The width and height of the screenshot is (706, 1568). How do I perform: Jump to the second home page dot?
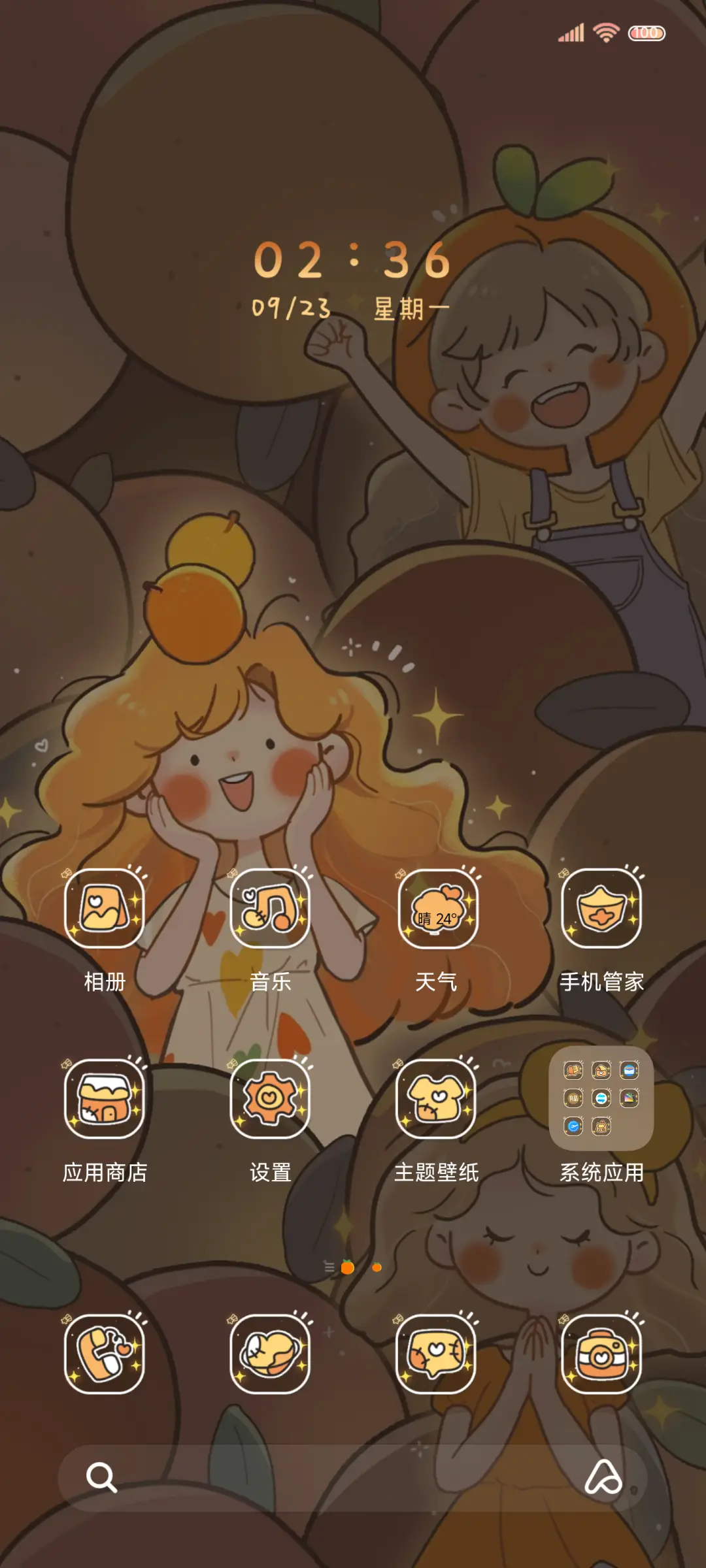point(377,1267)
